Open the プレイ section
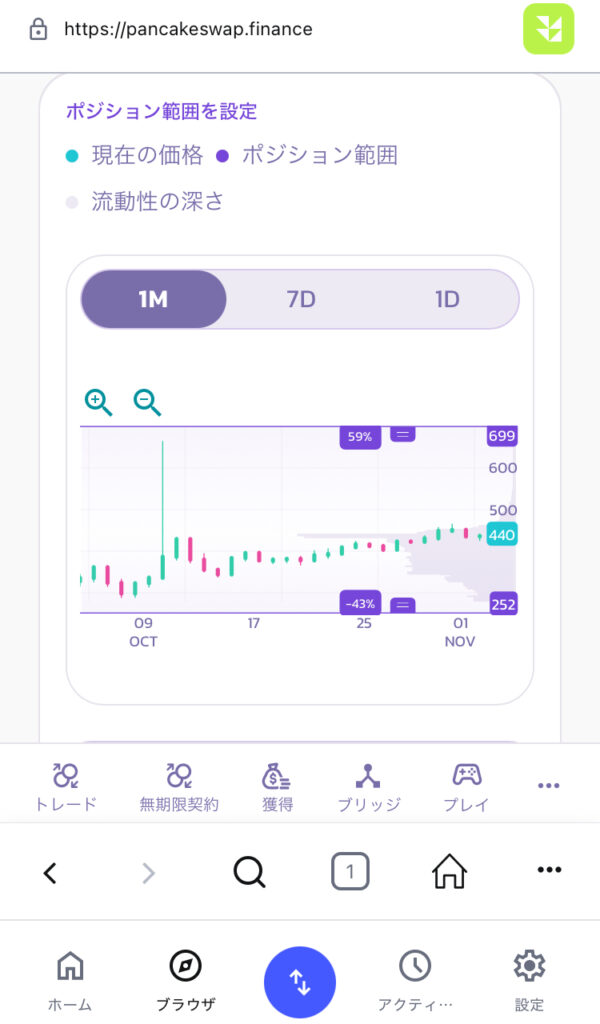The image size is (600, 1024). 466,786
